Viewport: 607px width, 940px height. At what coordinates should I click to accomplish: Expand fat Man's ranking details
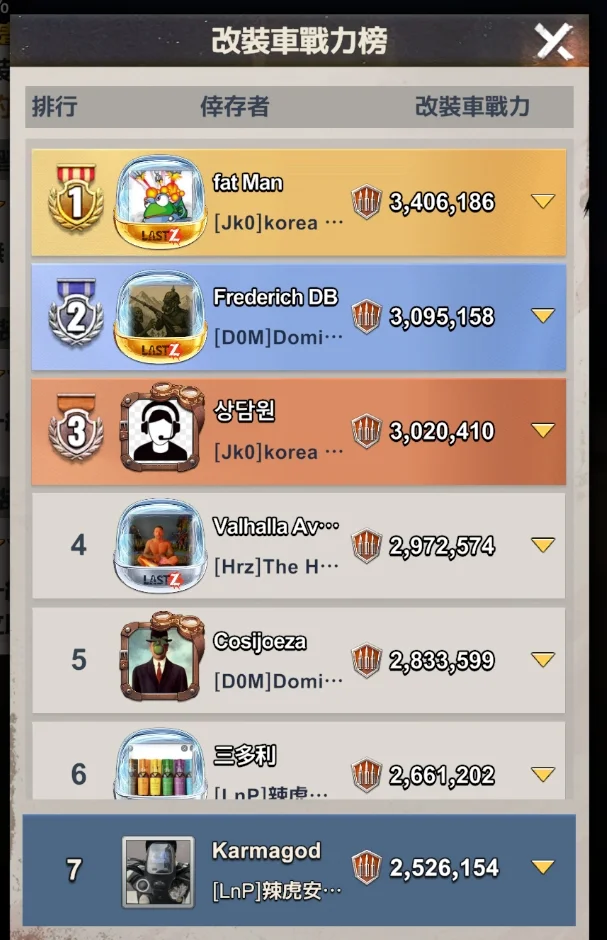[x=542, y=202]
